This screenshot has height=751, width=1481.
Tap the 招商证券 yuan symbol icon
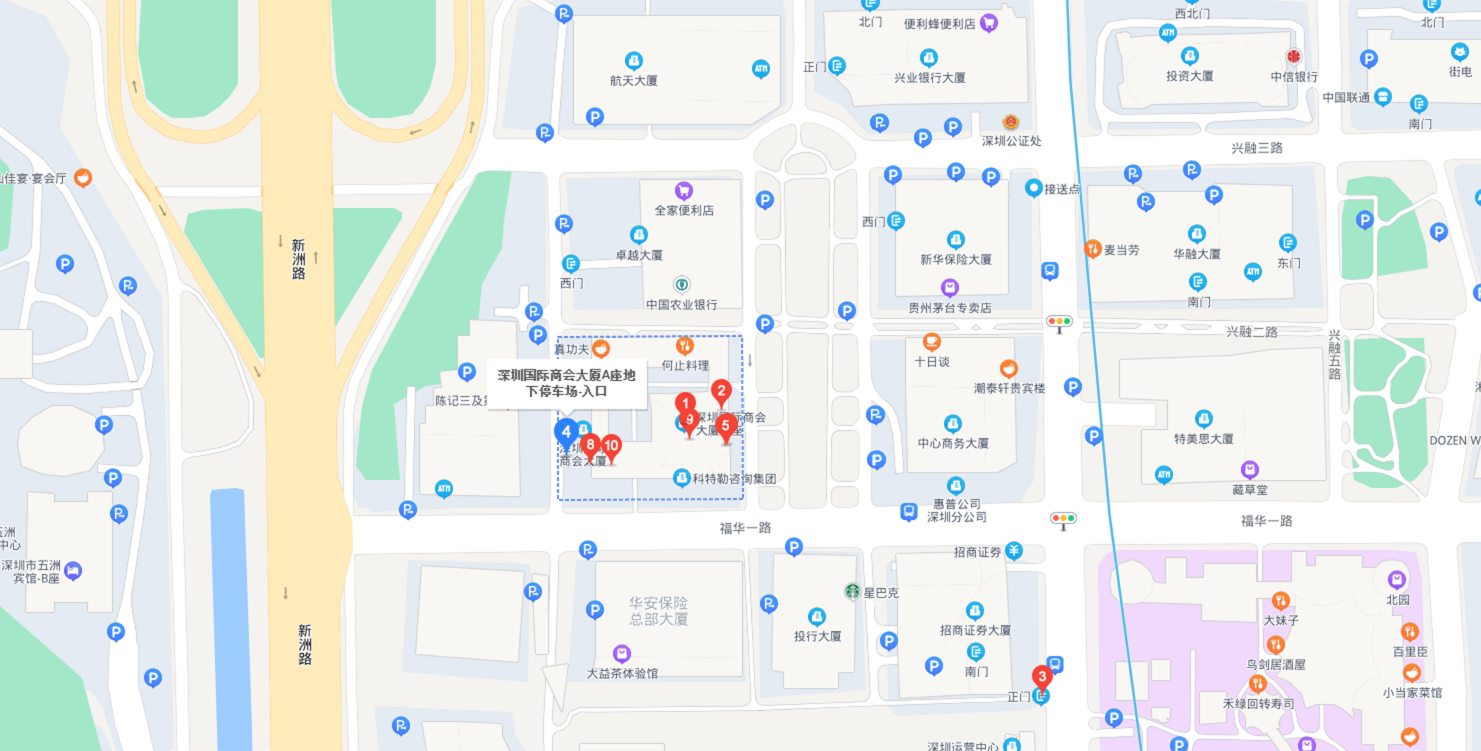tap(1014, 551)
